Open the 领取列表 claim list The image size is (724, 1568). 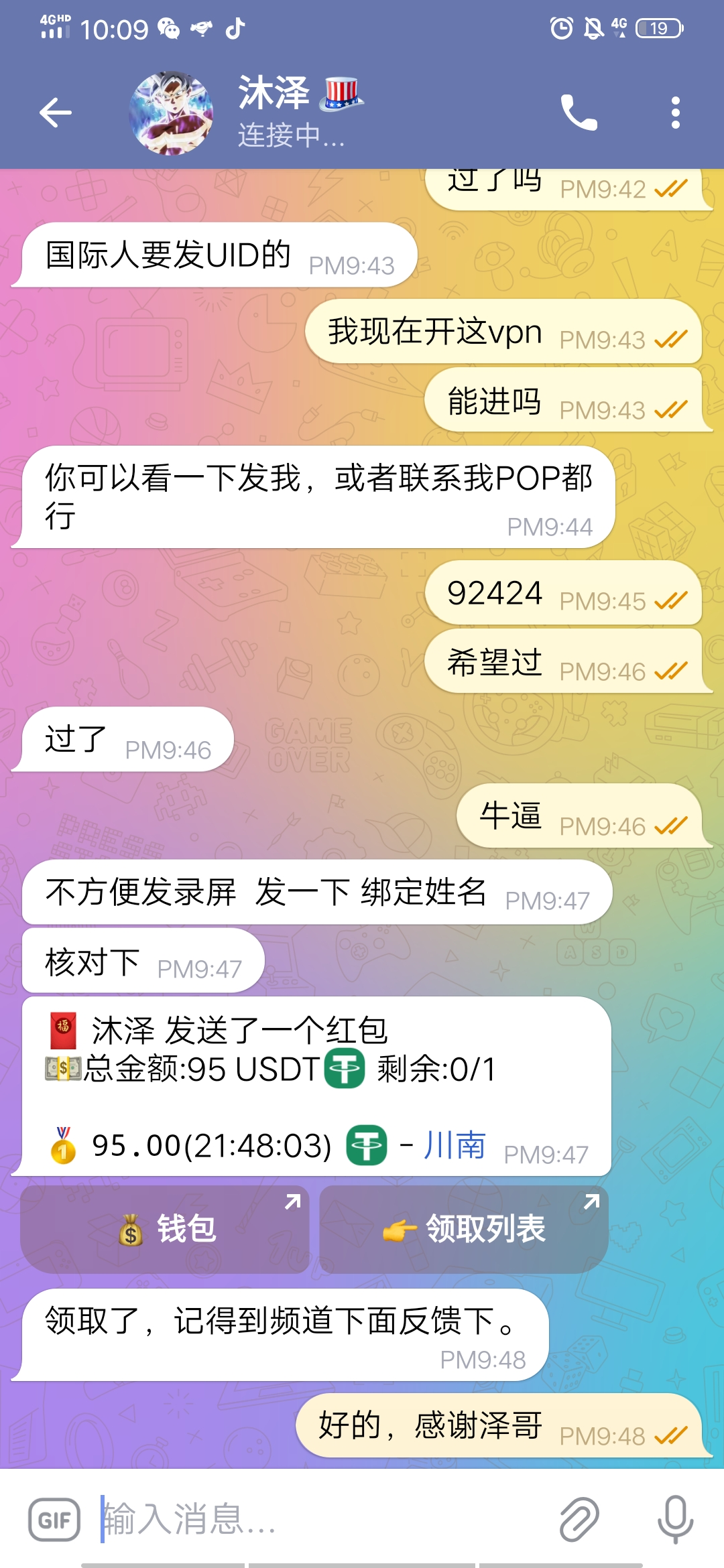point(464,1229)
